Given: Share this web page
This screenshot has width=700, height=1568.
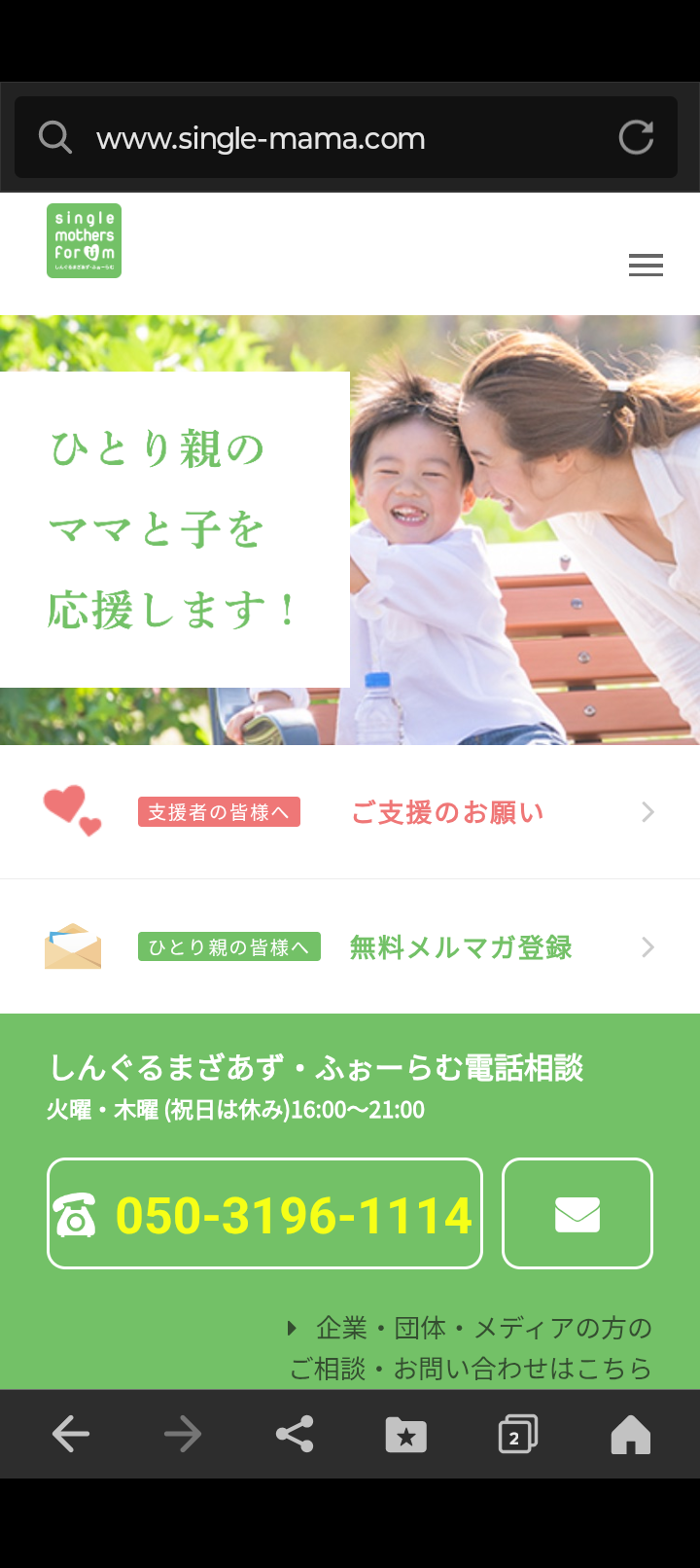Looking at the screenshot, I should click(295, 1435).
